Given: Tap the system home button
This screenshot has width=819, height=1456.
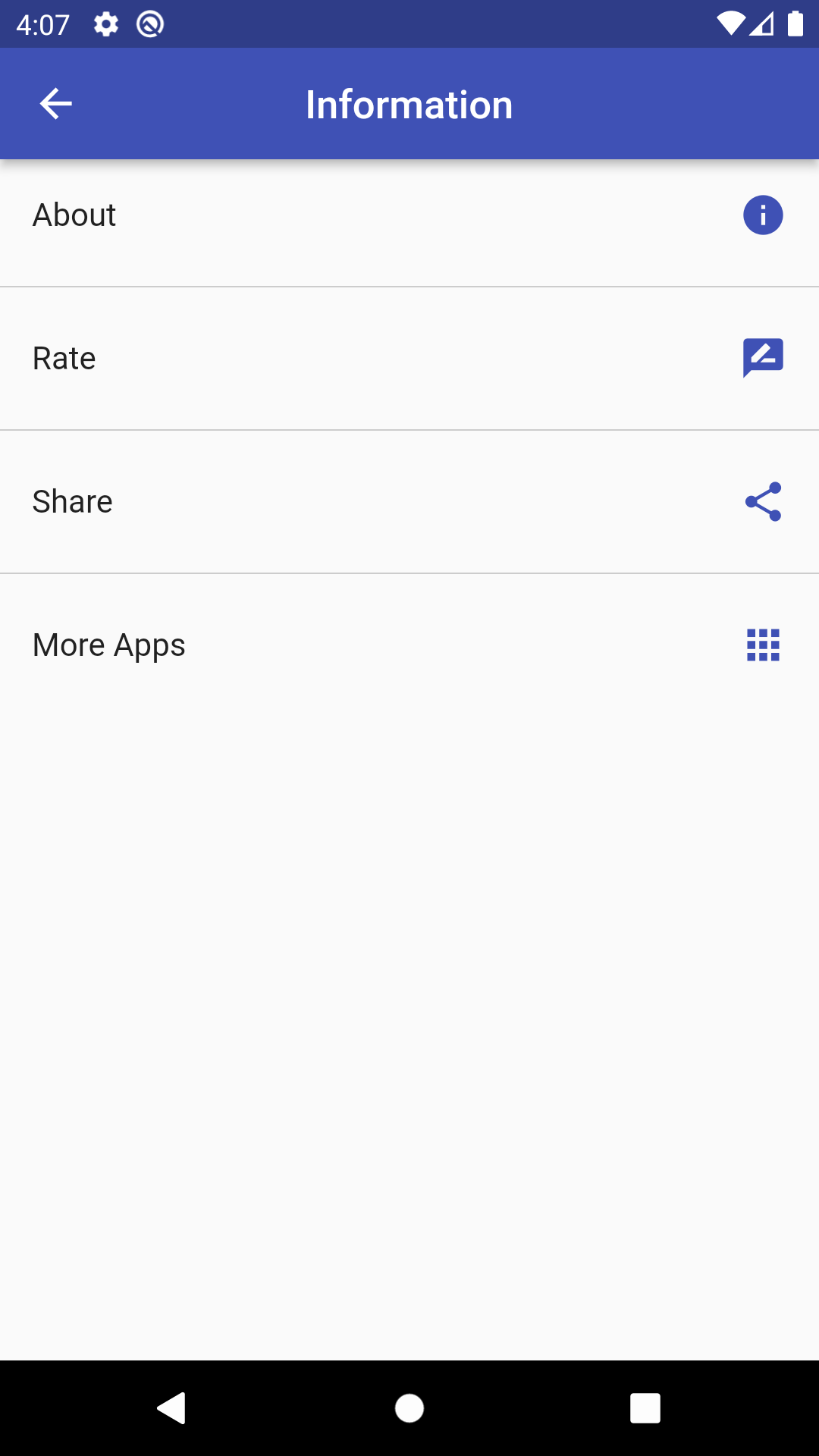Looking at the screenshot, I should 409,1408.
